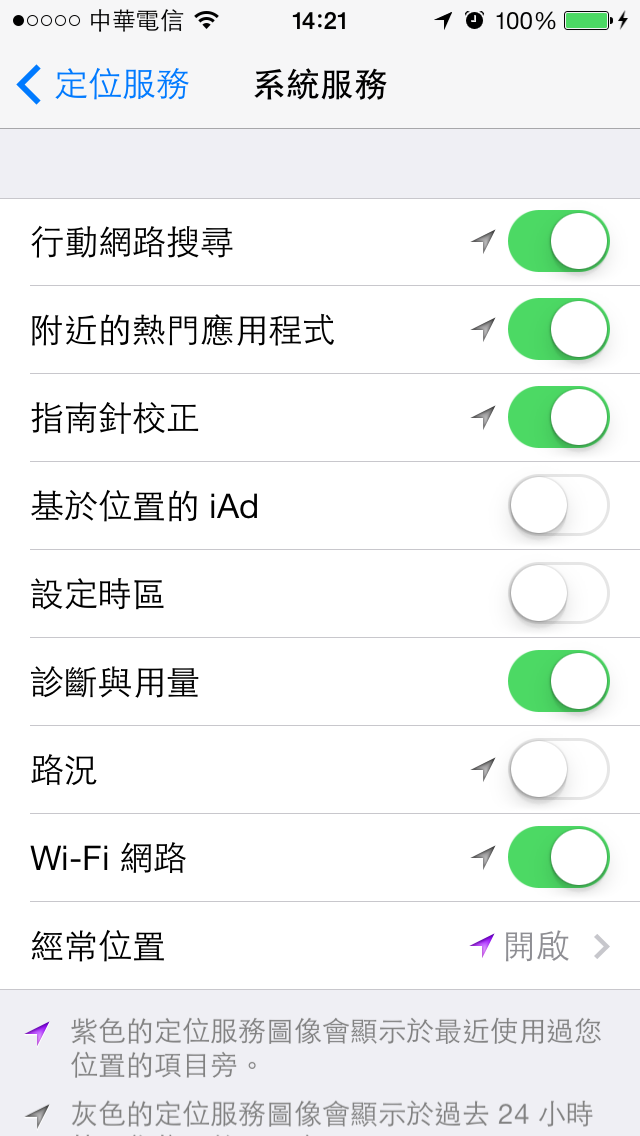Turn off 行動網路搜尋 switch
640x1136 pixels.
pyautogui.click(x=558, y=242)
